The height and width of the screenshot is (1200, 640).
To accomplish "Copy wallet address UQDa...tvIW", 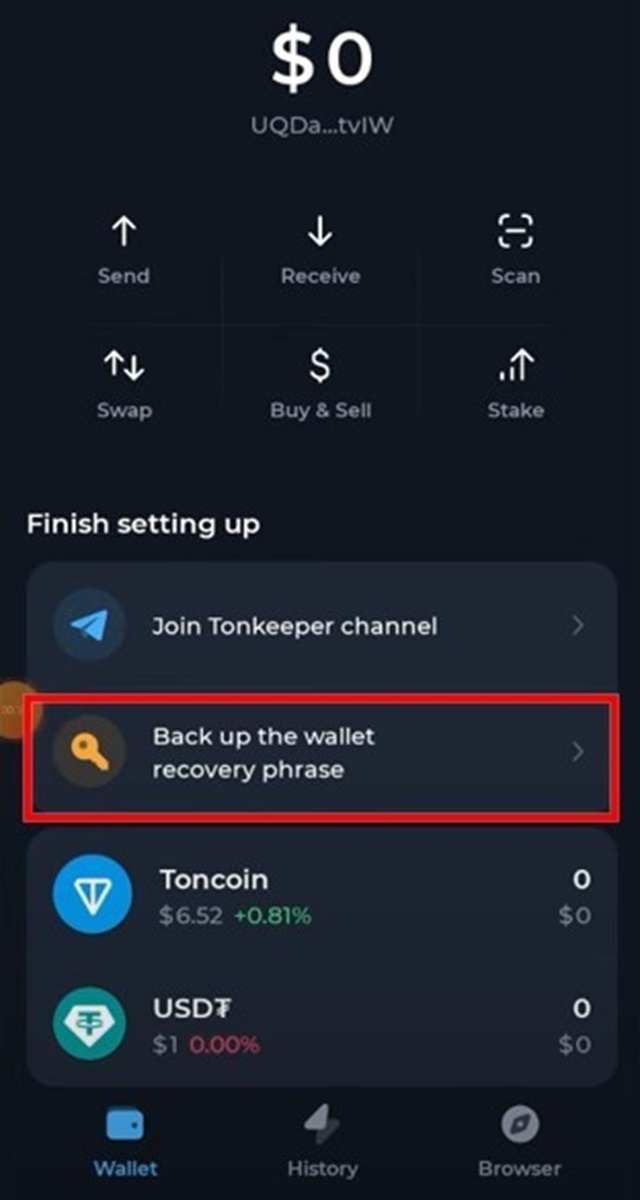I will point(320,126).
